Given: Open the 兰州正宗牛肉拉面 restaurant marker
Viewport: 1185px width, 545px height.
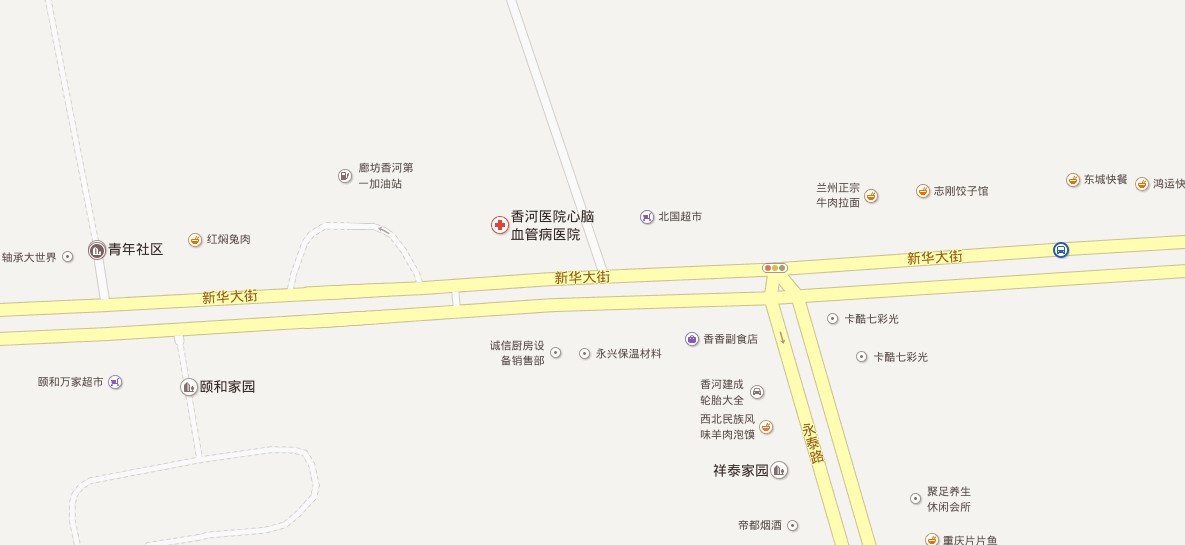Looking at the screenshot, I should point(871,196).
